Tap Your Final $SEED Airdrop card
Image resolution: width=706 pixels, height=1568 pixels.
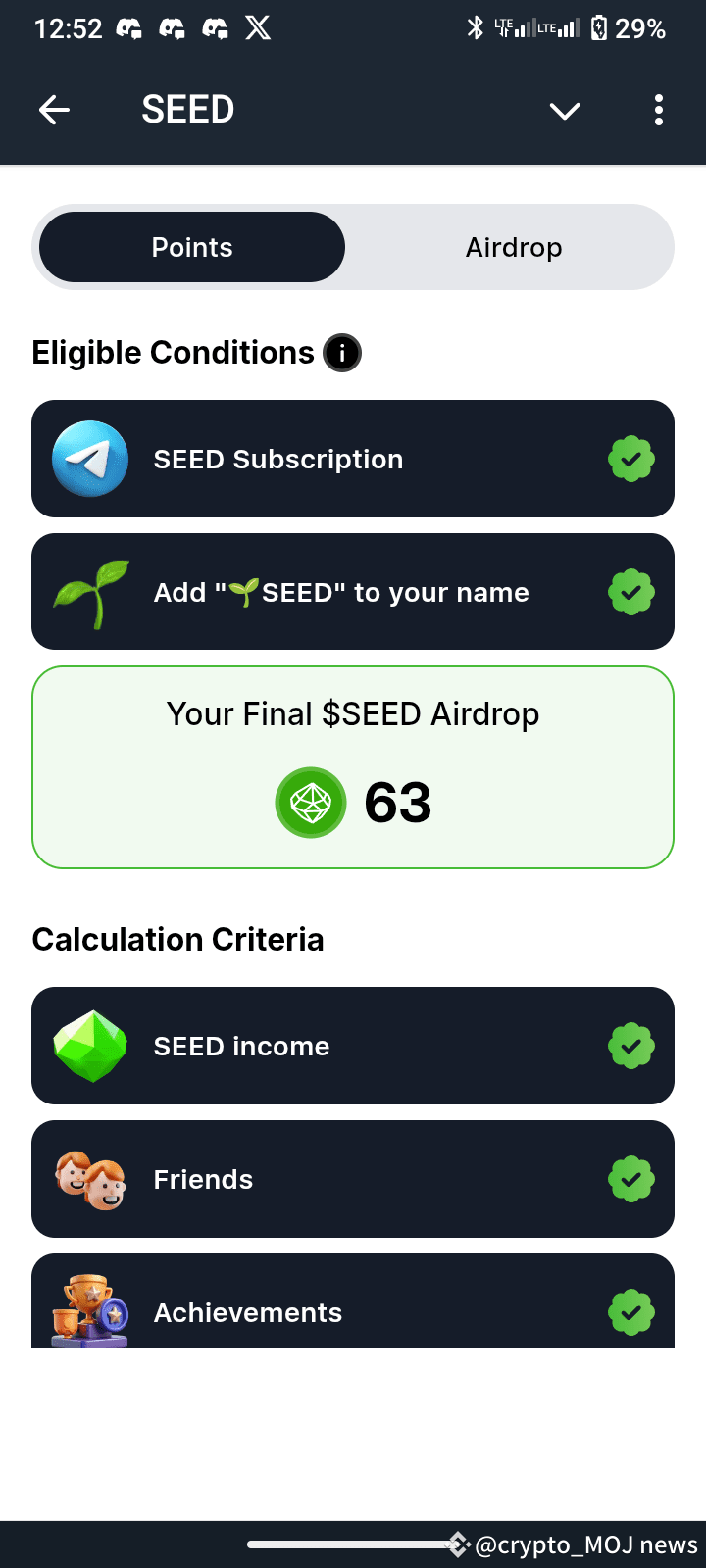tap(353, 767)
